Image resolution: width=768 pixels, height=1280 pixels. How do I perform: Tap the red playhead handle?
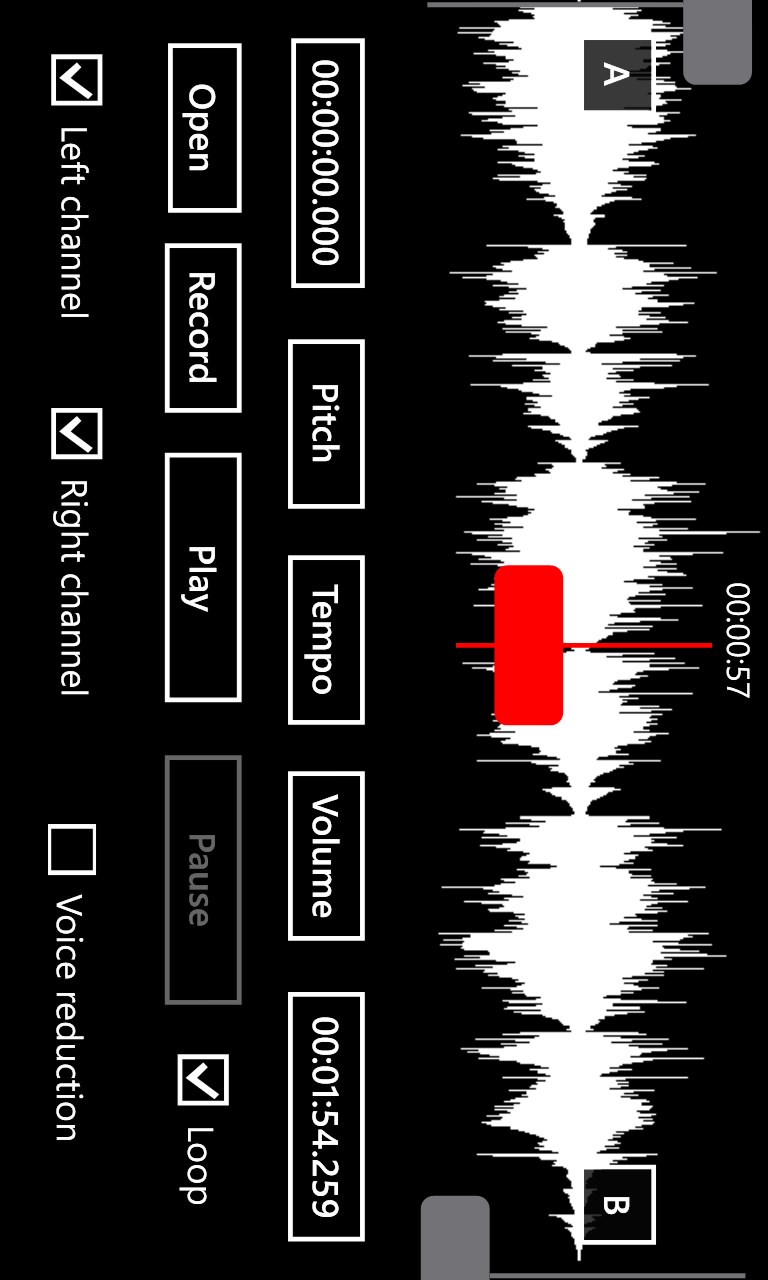coord(529,645)
